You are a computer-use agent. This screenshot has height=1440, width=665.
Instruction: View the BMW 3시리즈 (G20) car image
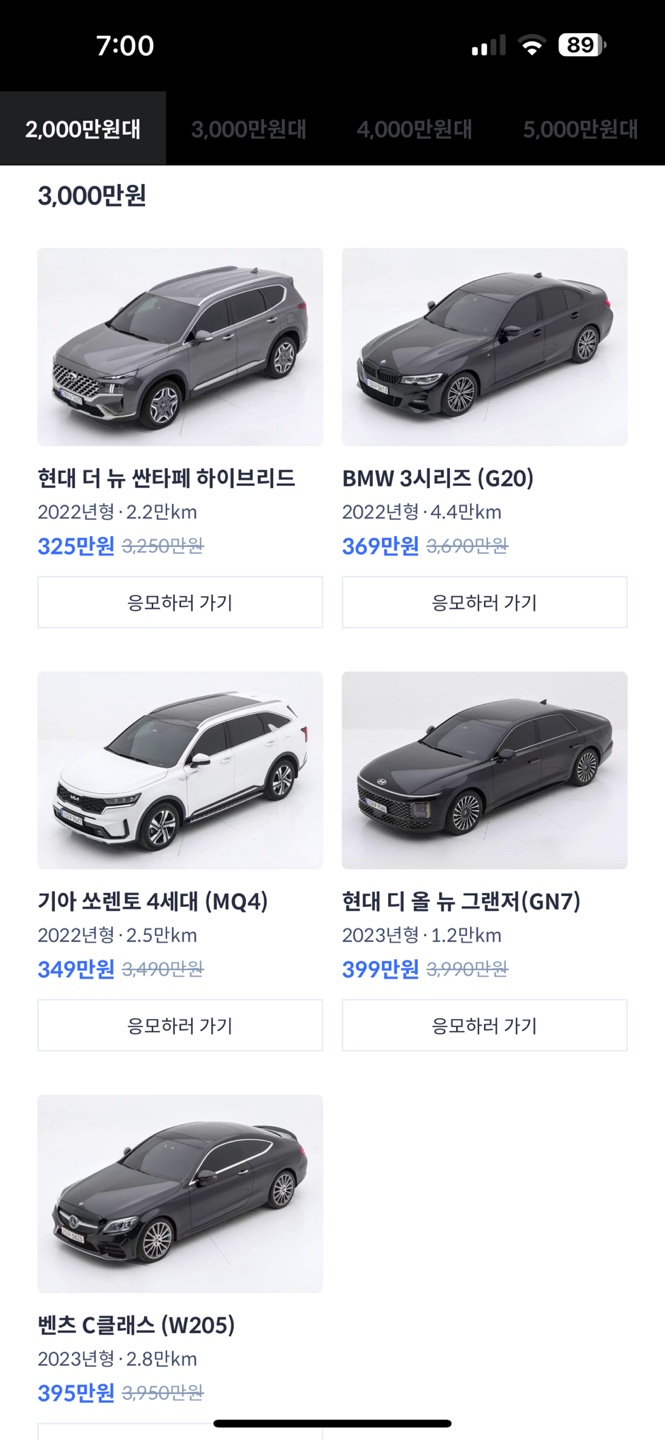484,347
